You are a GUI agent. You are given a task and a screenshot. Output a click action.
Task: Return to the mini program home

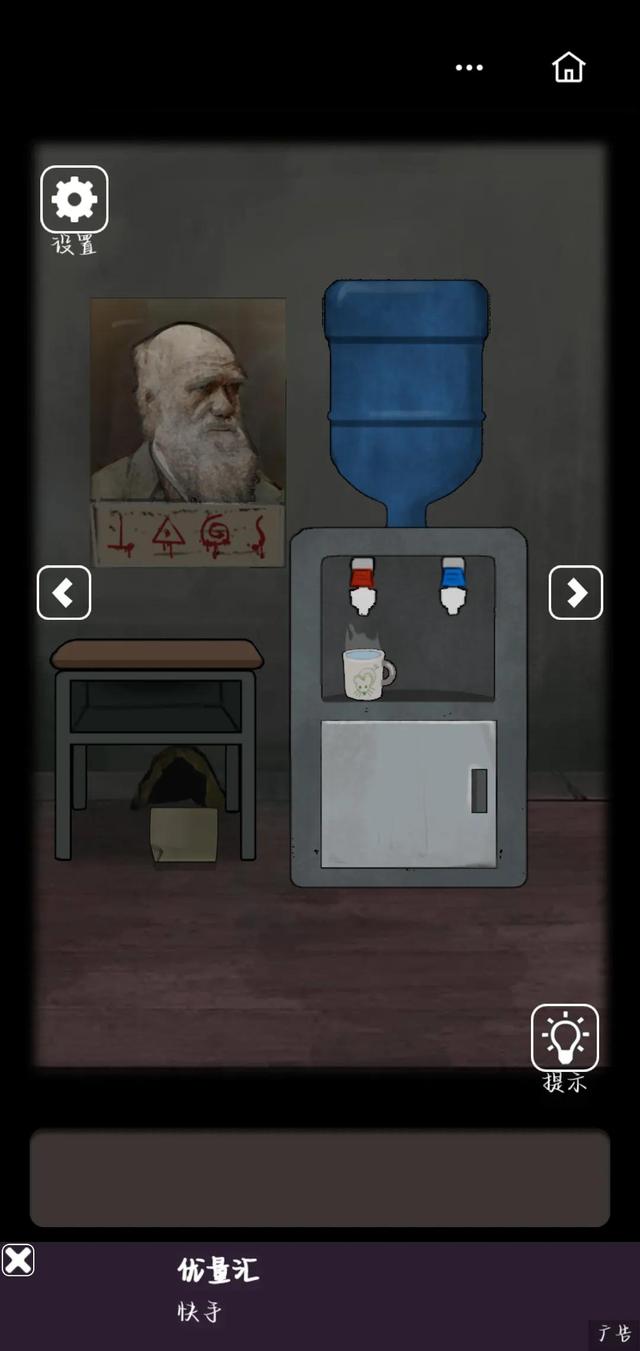point(568,67)
